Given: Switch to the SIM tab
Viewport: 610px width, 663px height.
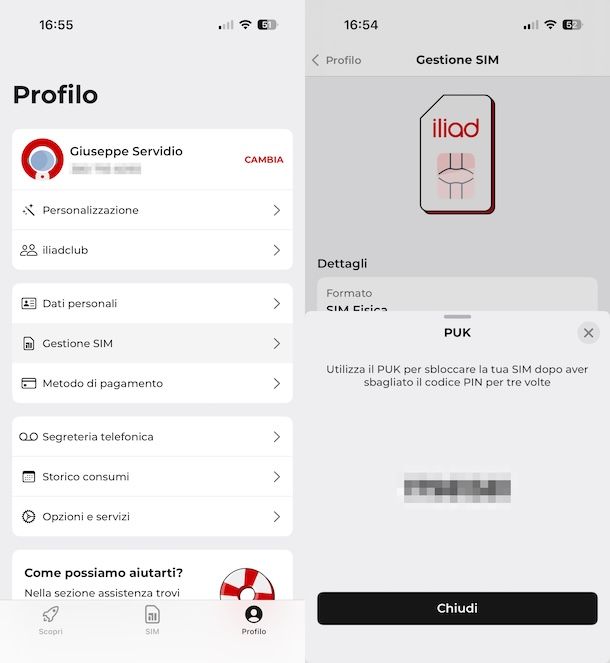Looking at the screenshot, I should [152, 620].
